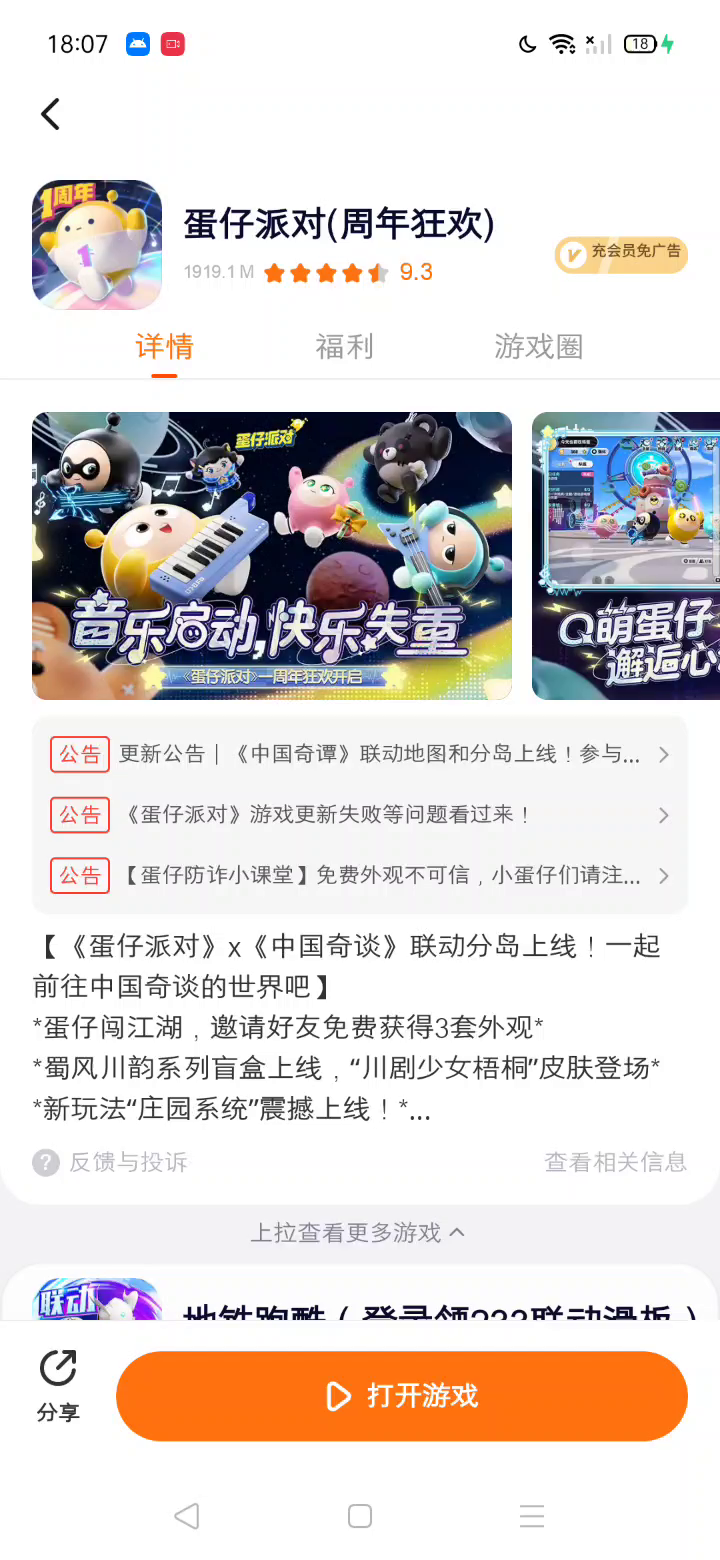Tap 查看相关信息 link
Image resolution: width=720 pixels, height=1560 pixels.
615,1162
